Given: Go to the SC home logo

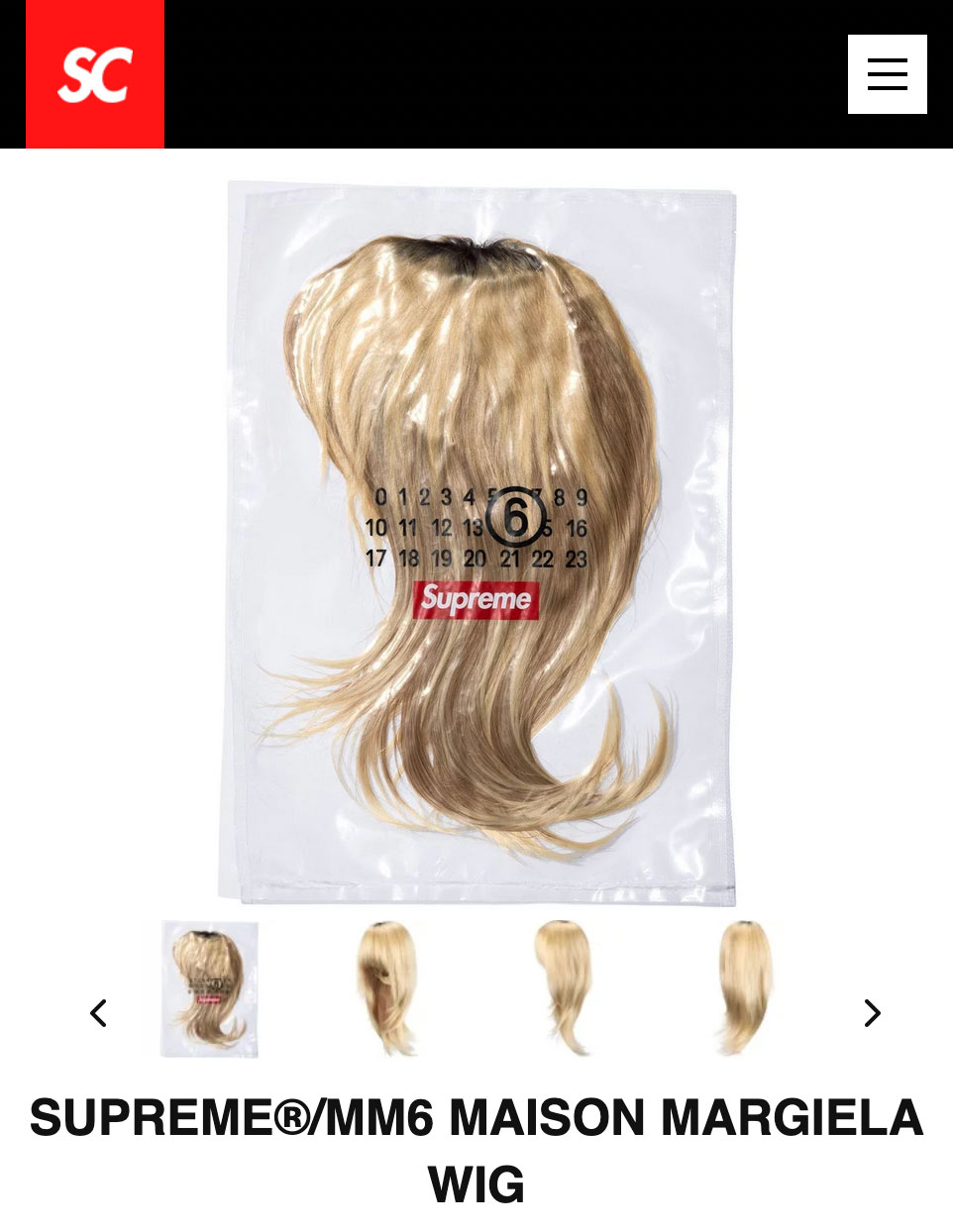Looking at the screenshot, I should coord(95,74).
